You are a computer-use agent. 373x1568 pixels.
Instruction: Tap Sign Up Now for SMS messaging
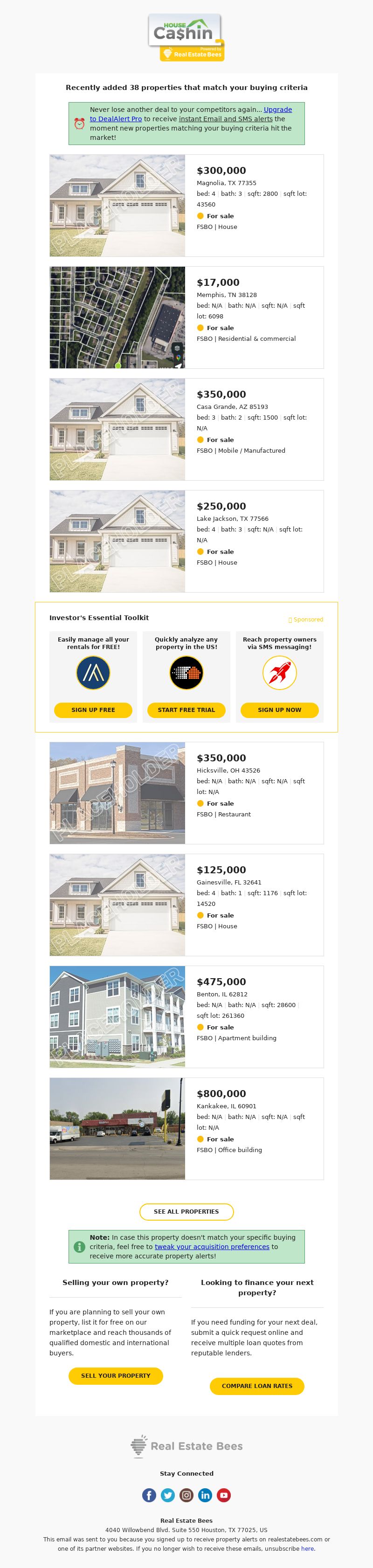click(x=279, y=710)
